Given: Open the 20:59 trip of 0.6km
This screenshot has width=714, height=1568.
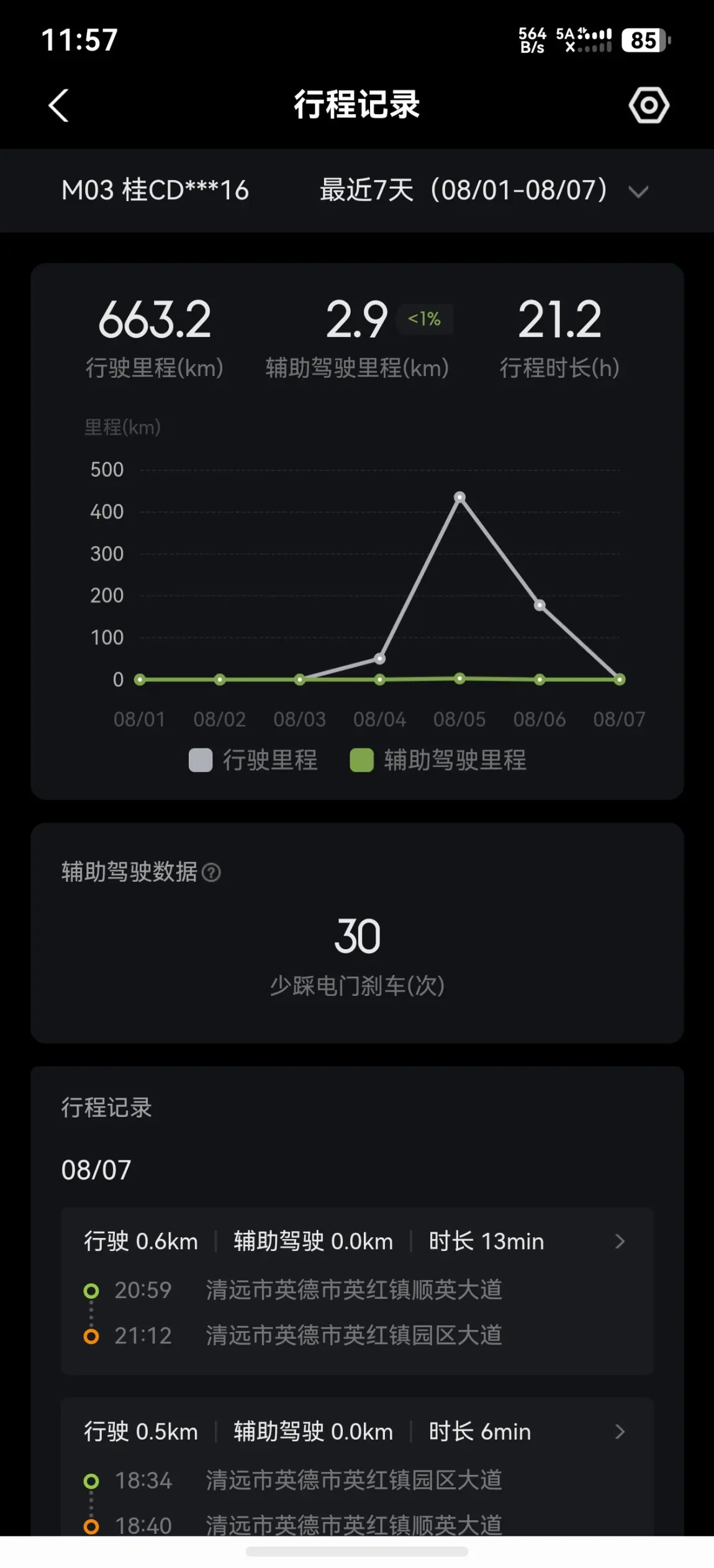Looking at the screenshot, I should tap(357, 1291).
